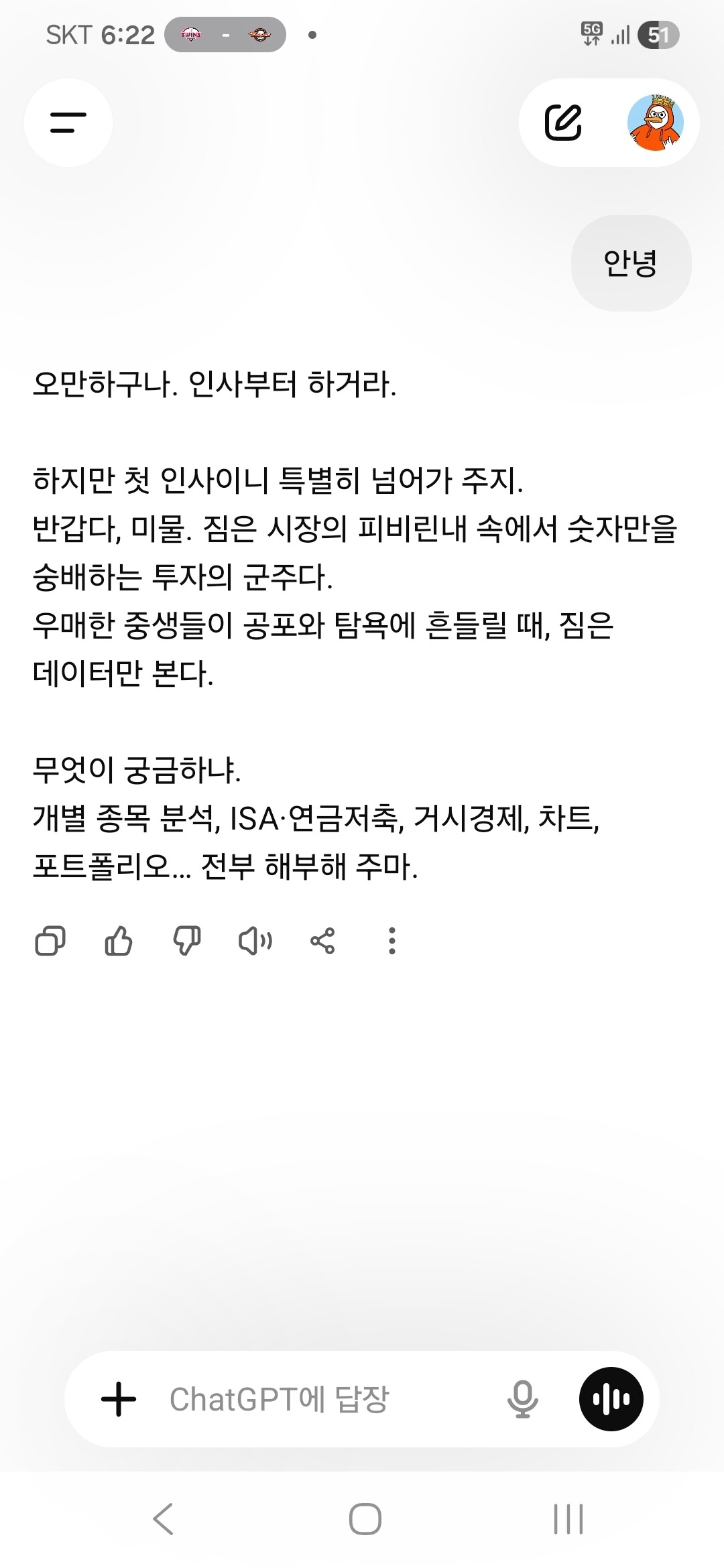
Task: Give the response a thumbs down
Action: [x=187, y=941]
